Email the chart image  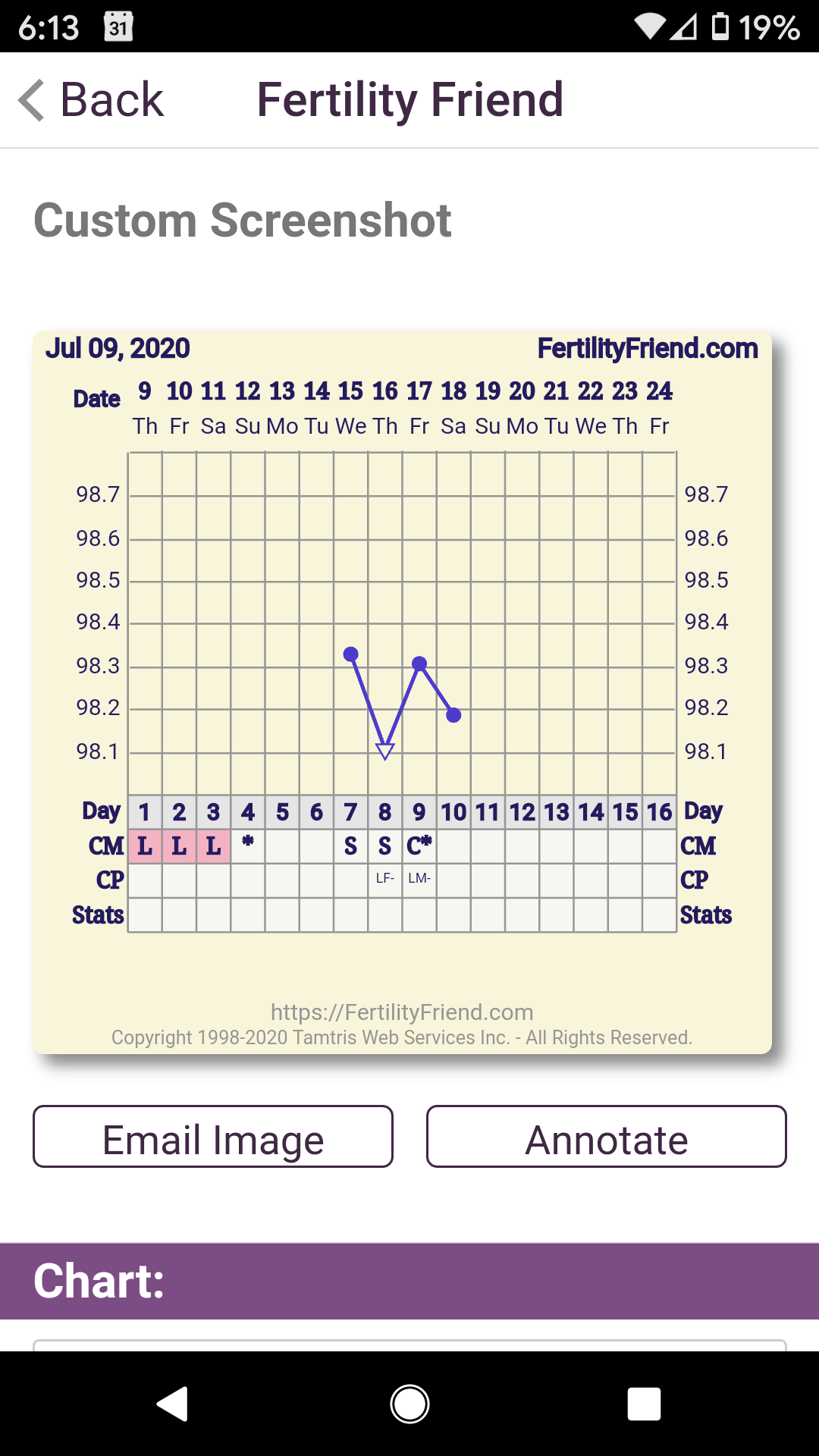[x=213, y=1137]
